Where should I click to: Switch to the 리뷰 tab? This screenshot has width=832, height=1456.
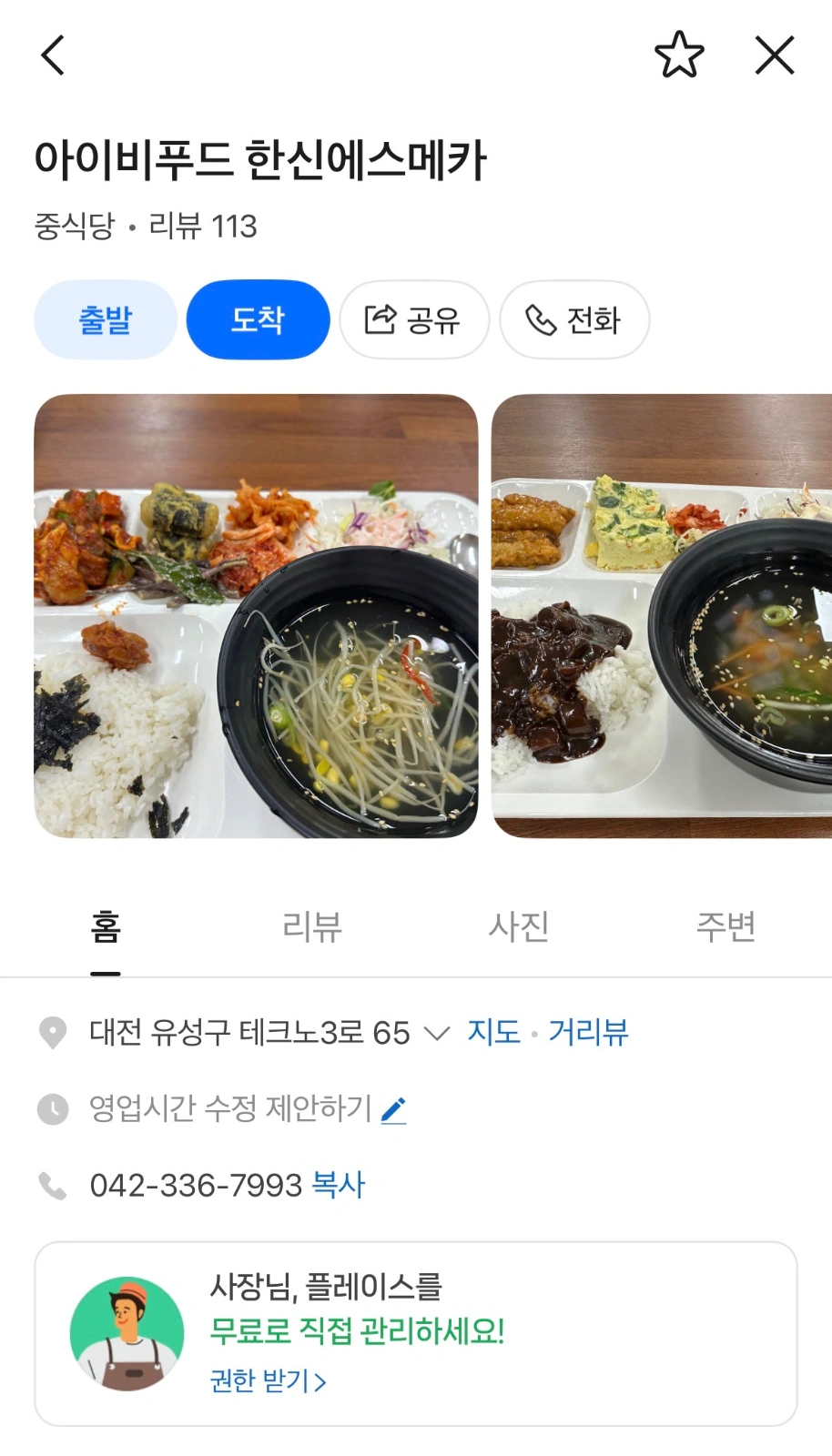pyautogui.click(x=312, y=926)
